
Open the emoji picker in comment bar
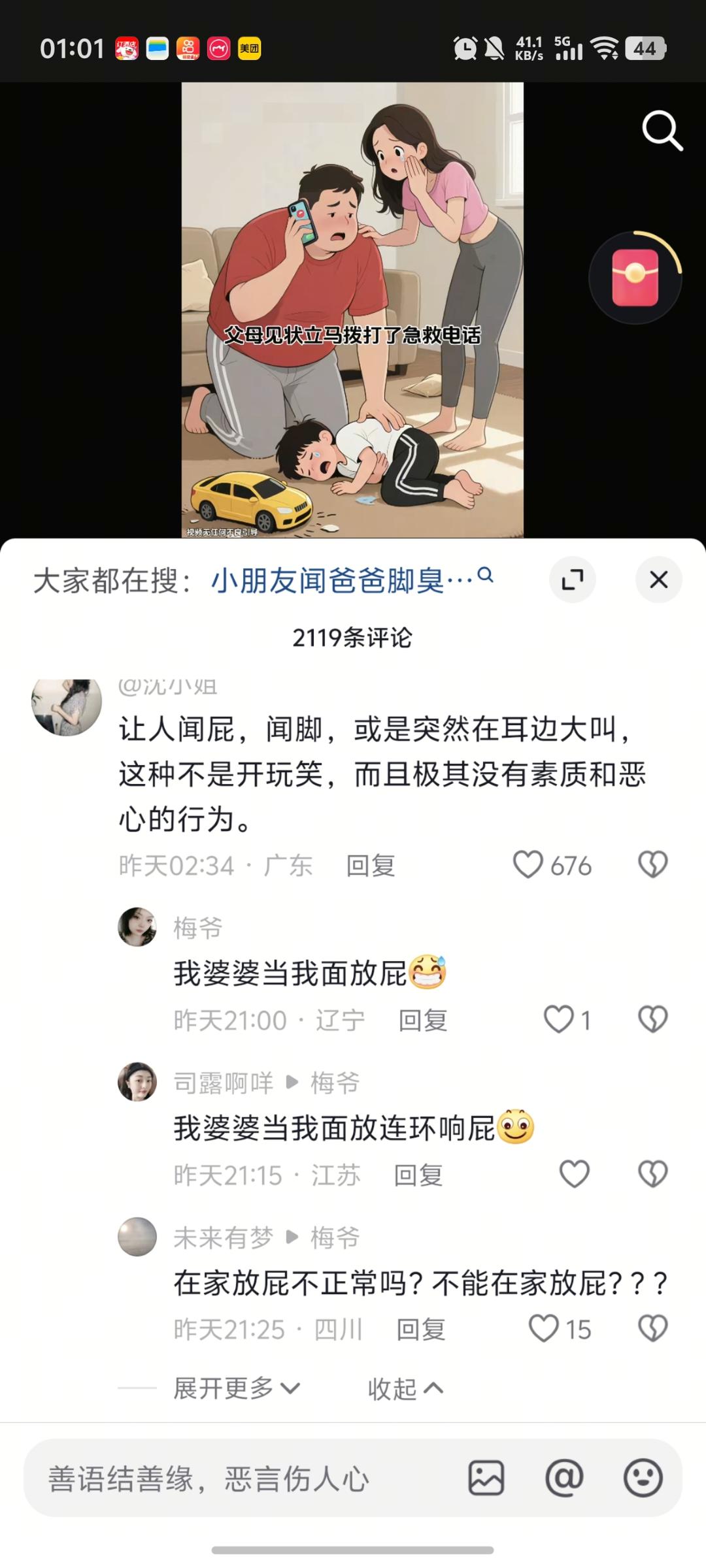click(643, 1478)
